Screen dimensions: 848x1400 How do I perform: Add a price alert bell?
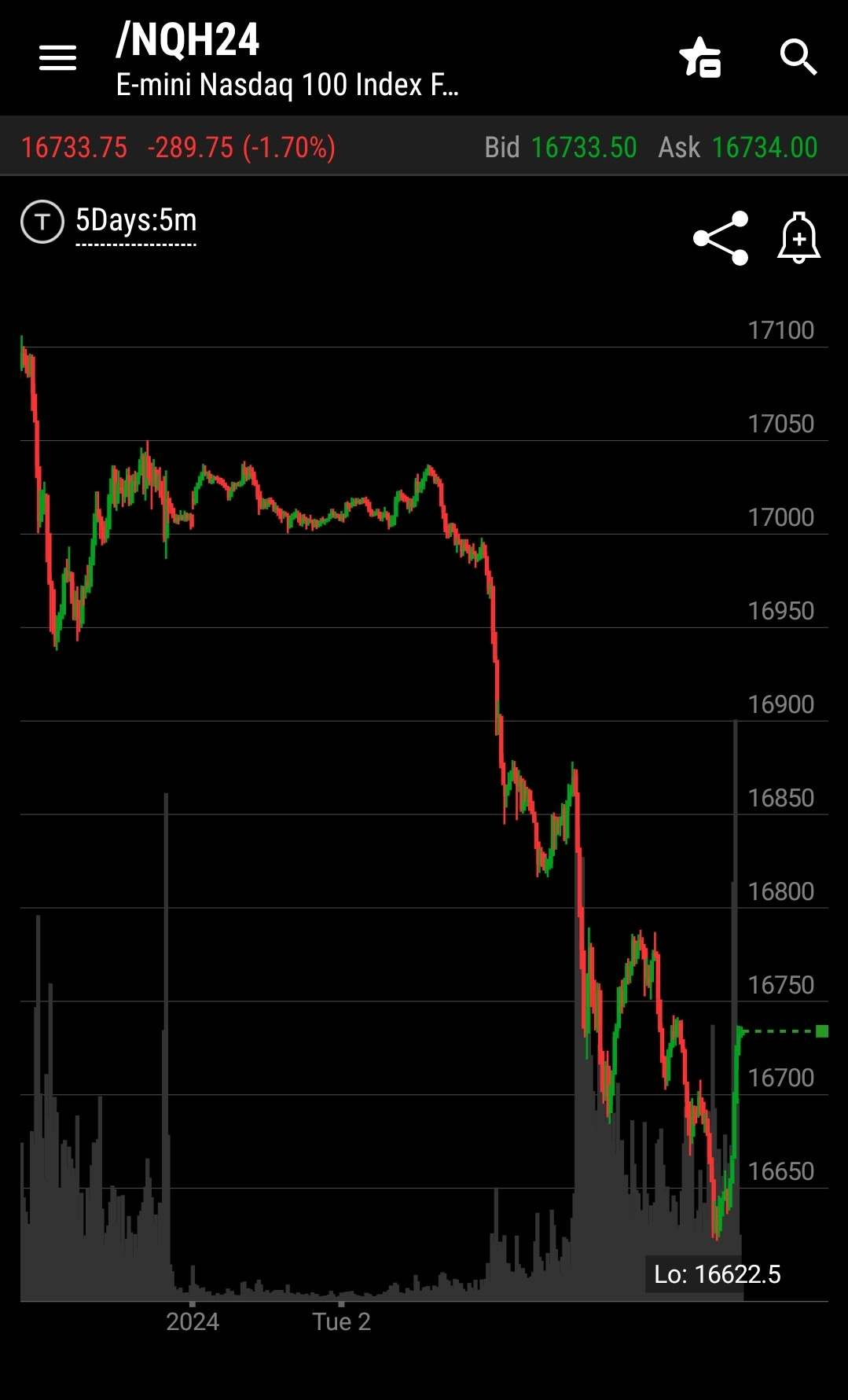tap(799, 237)
